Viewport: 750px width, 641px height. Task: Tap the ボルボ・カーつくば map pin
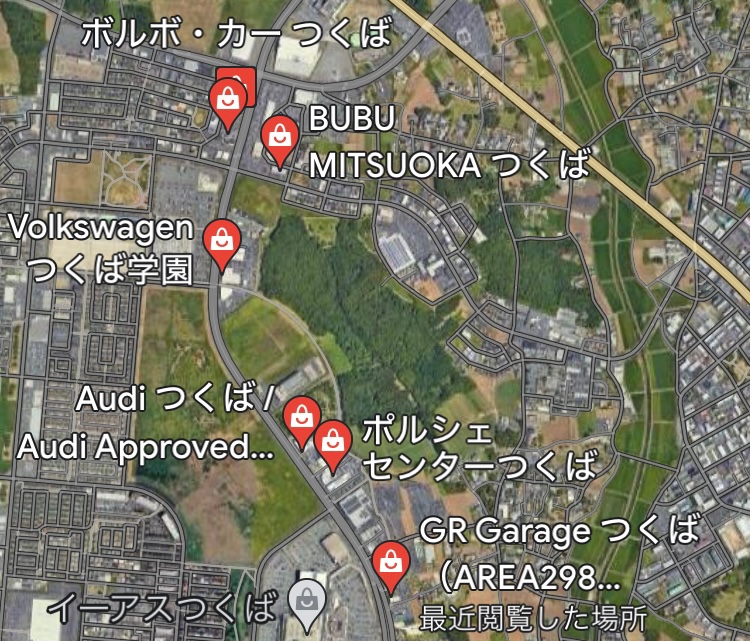click(228, 100)
